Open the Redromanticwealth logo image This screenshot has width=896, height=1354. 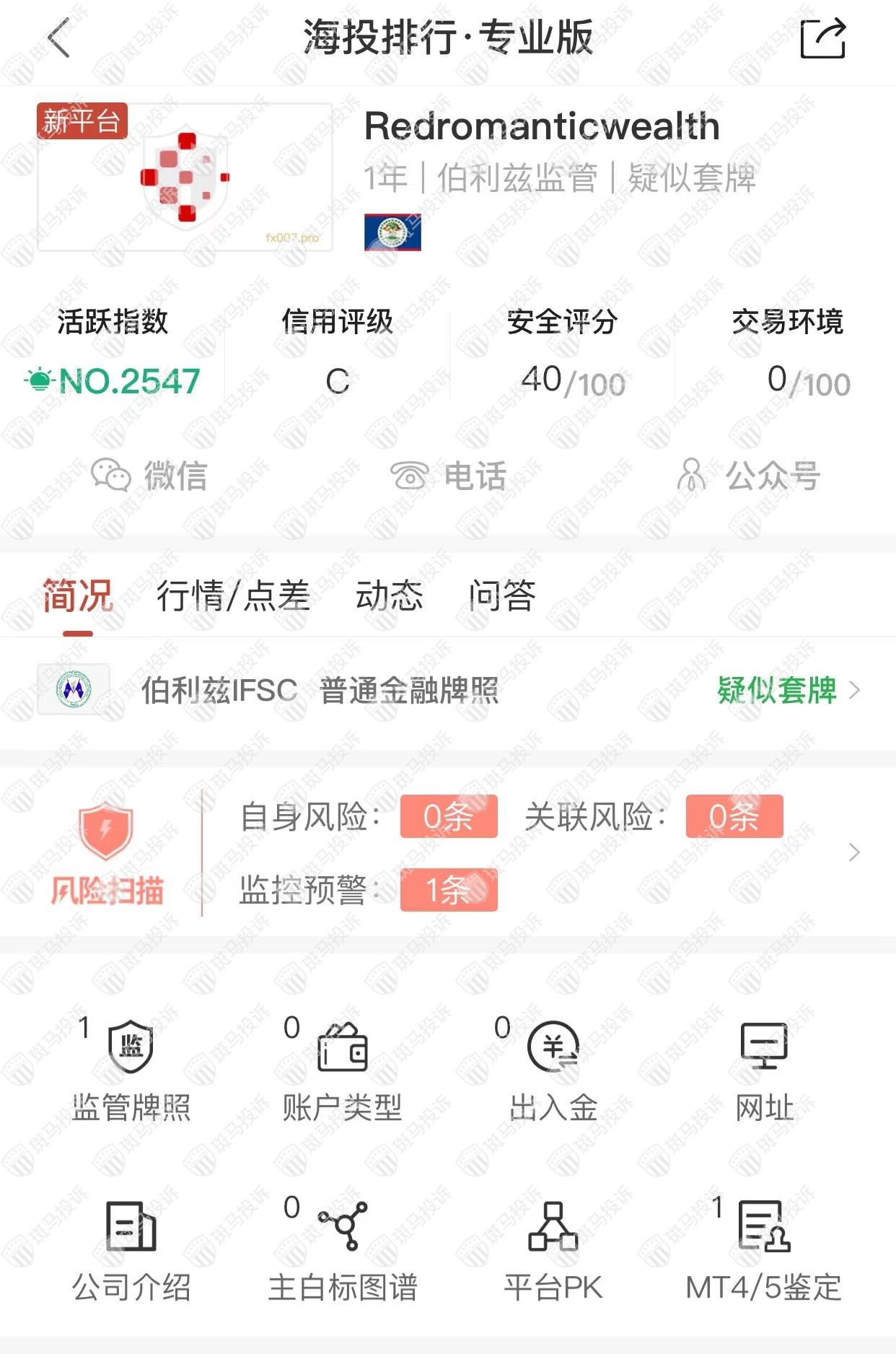[185, 177]
